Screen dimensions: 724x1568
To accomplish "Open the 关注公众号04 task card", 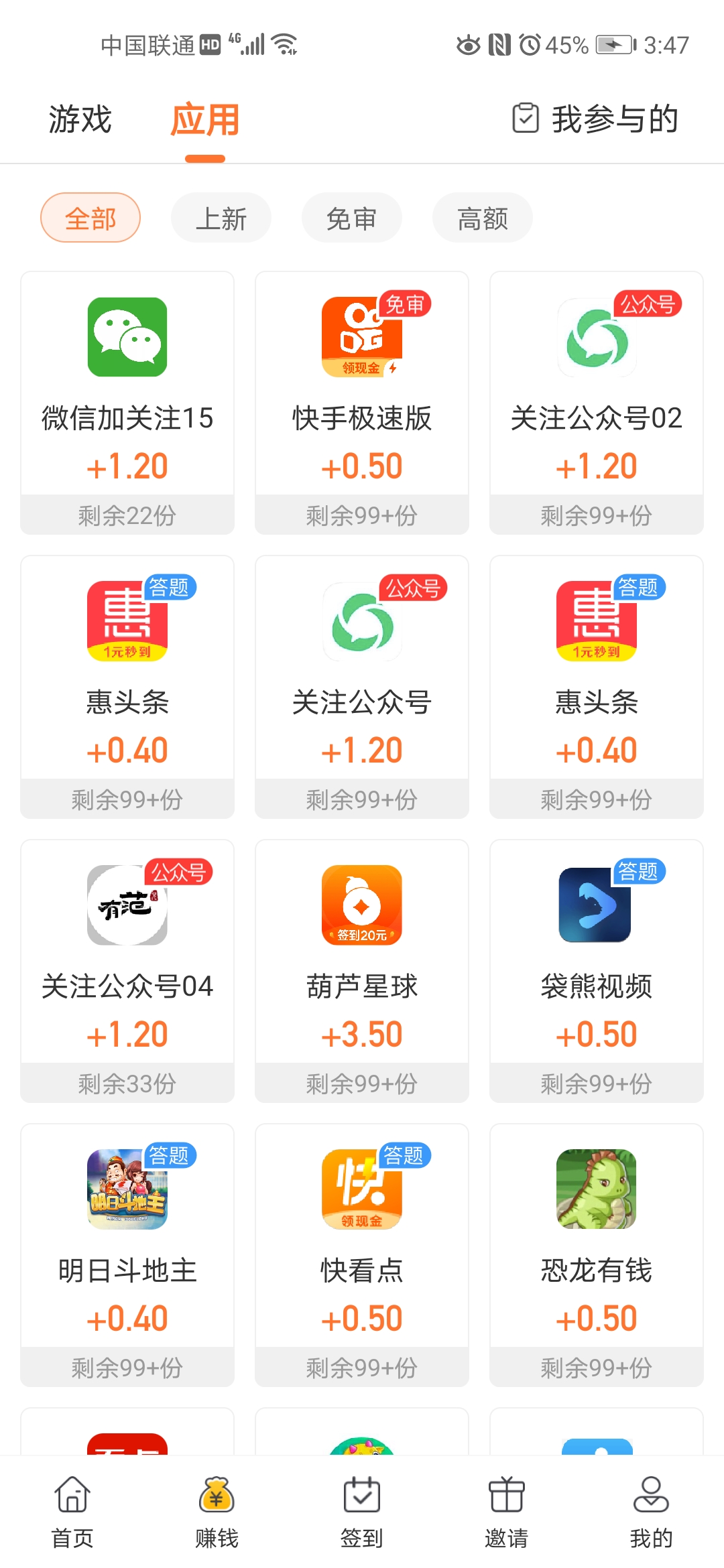I will [127, 970].
